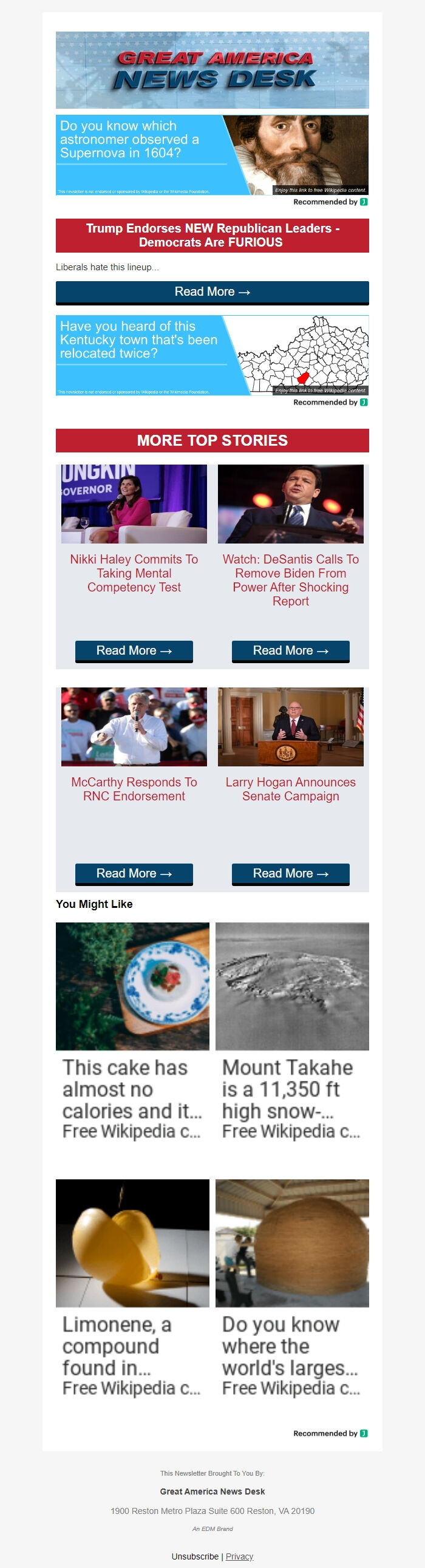Open the Nikki Haley Mental Competency Test headline

[134, 573]
